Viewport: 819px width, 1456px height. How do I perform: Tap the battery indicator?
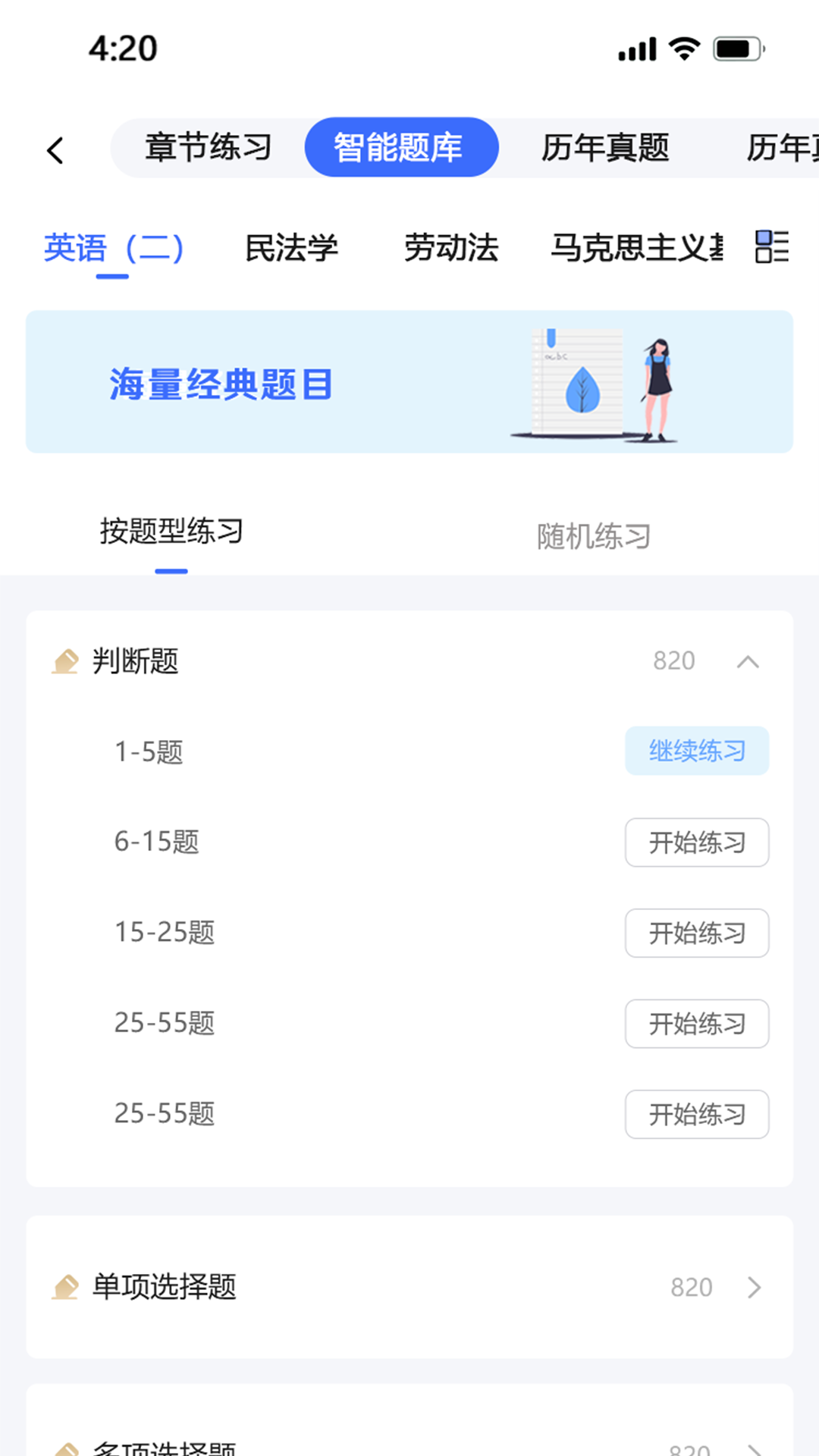pyautogui.click(x=737, y=49)
